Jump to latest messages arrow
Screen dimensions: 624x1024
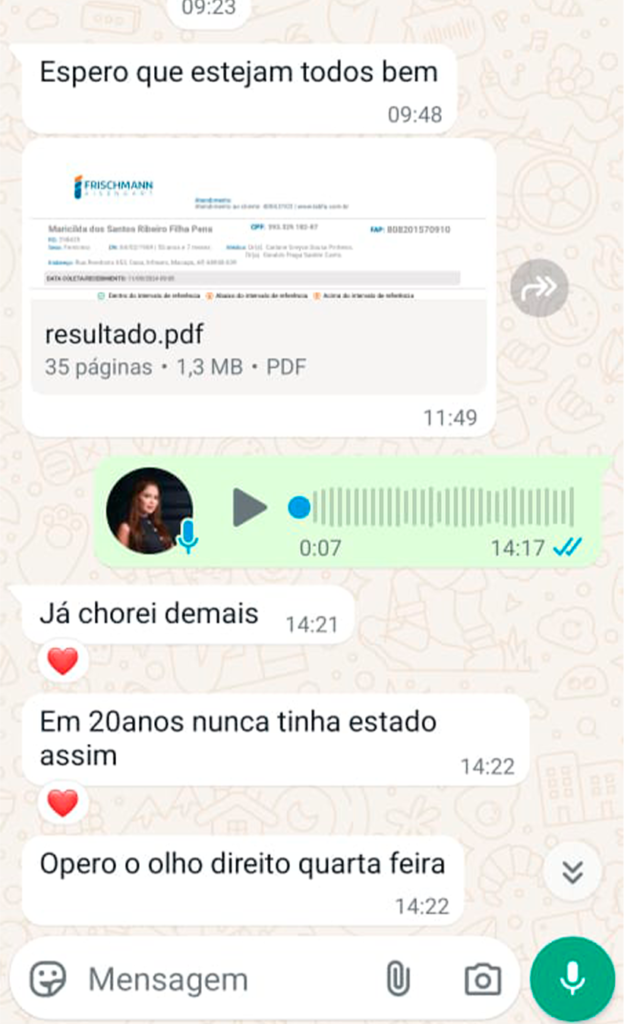572,871
